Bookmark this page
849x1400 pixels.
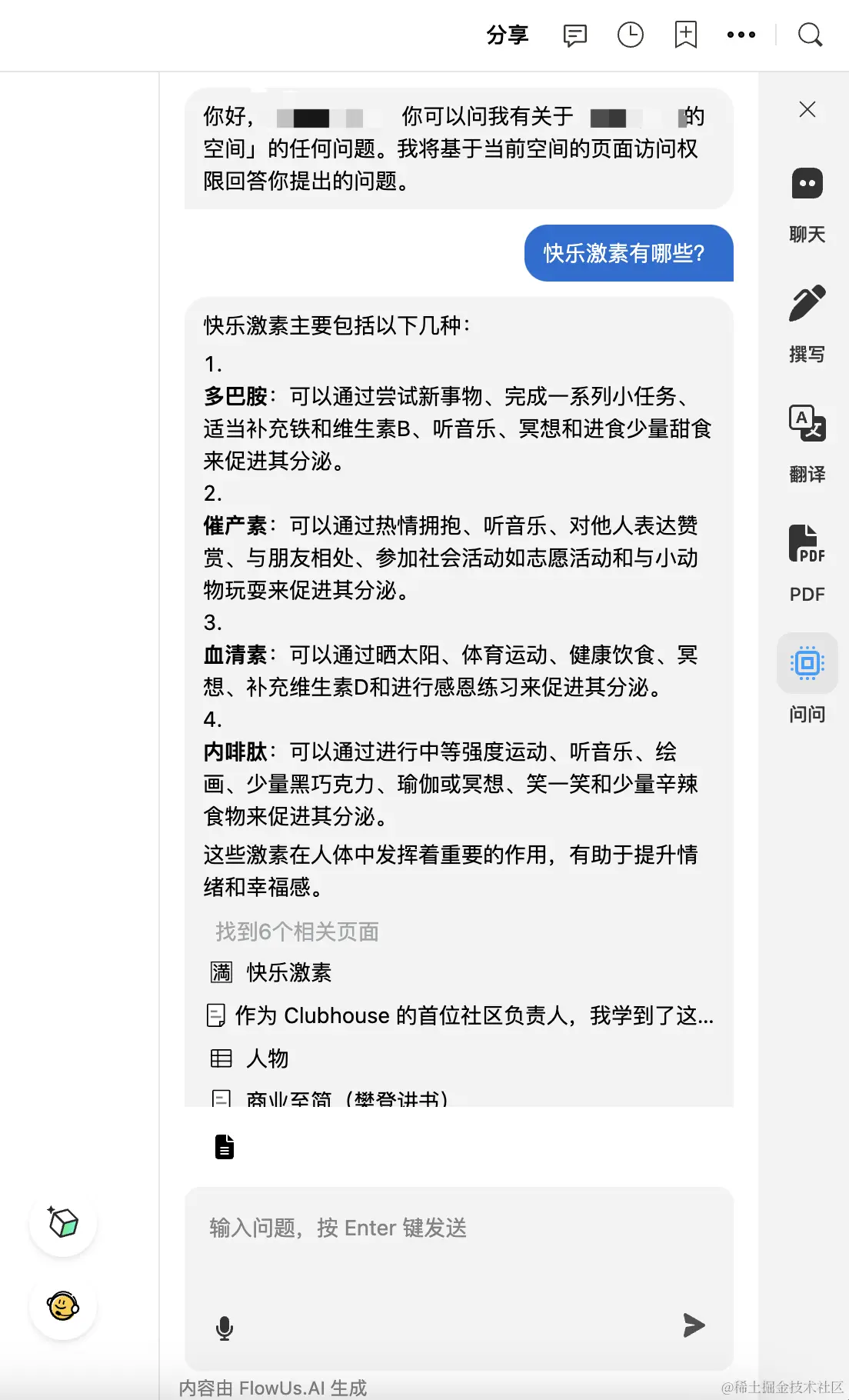[x=685, y=35]
